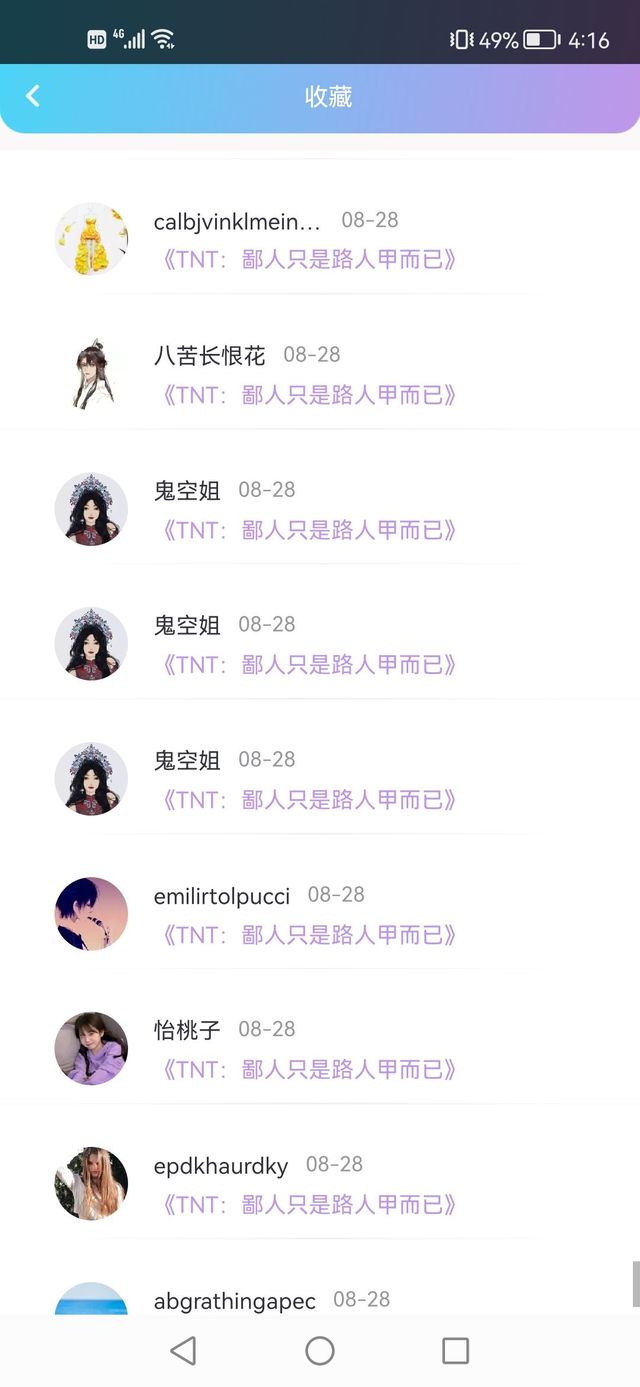The height and width of the screenshot is (1387, 640).
Task: Go back from the 收藏 page
Action: (33, 96)
